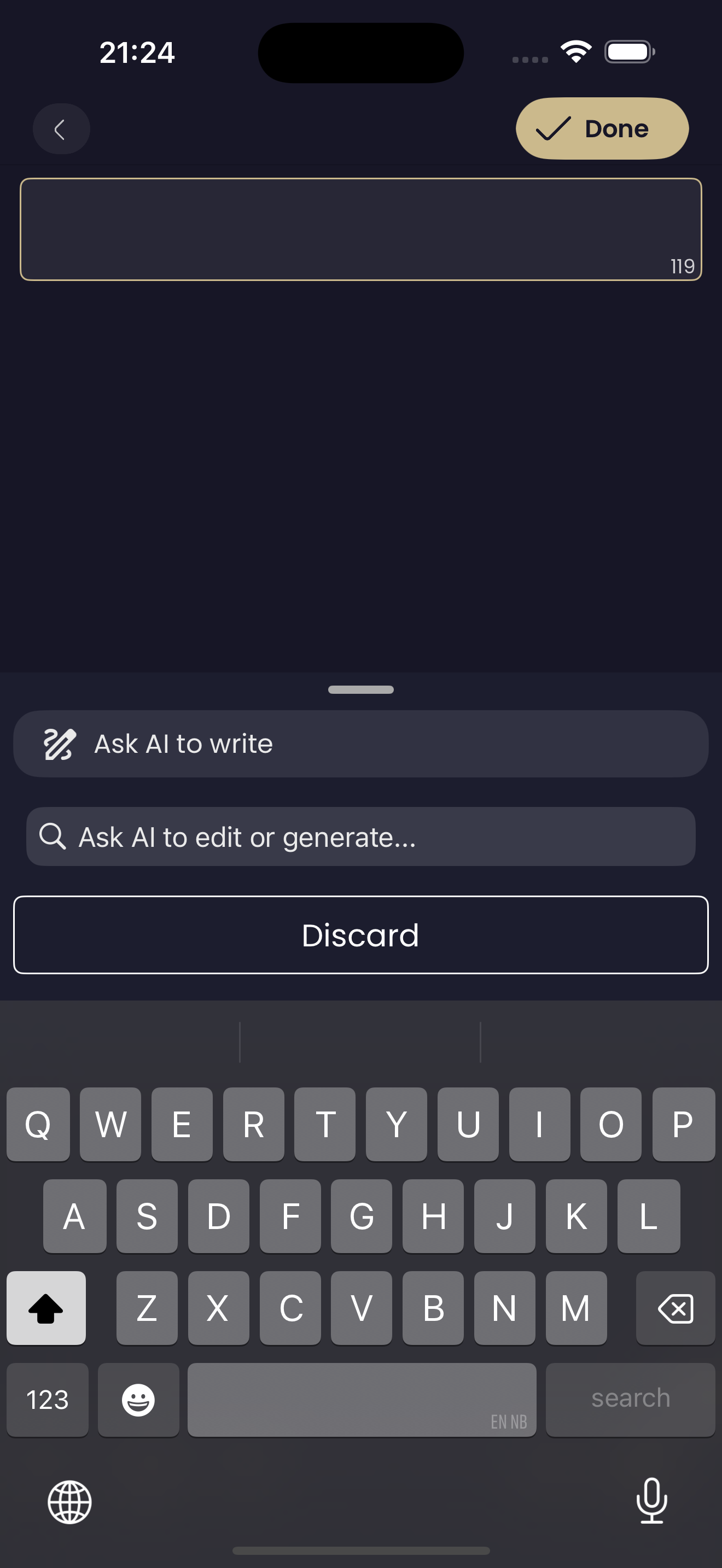Confirm with the Done button

pyautogui.click(x=602, y=128)
